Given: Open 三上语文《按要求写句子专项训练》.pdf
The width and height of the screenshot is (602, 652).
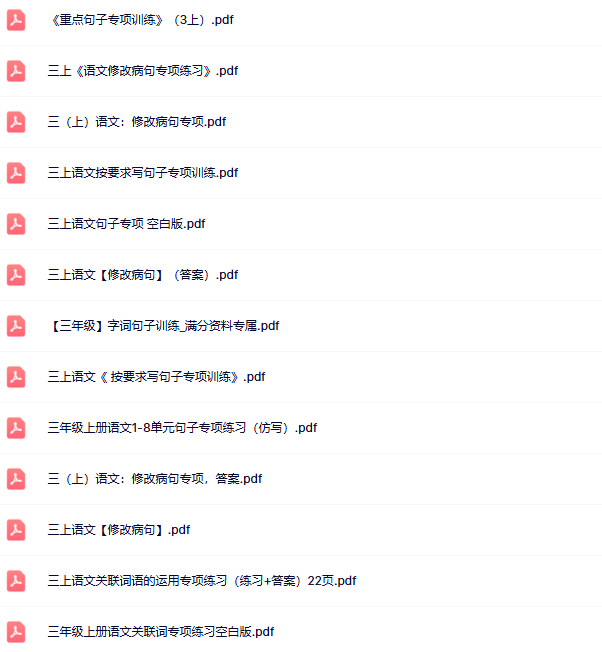Looking at the screenshot, I should [x=156, y=377].
